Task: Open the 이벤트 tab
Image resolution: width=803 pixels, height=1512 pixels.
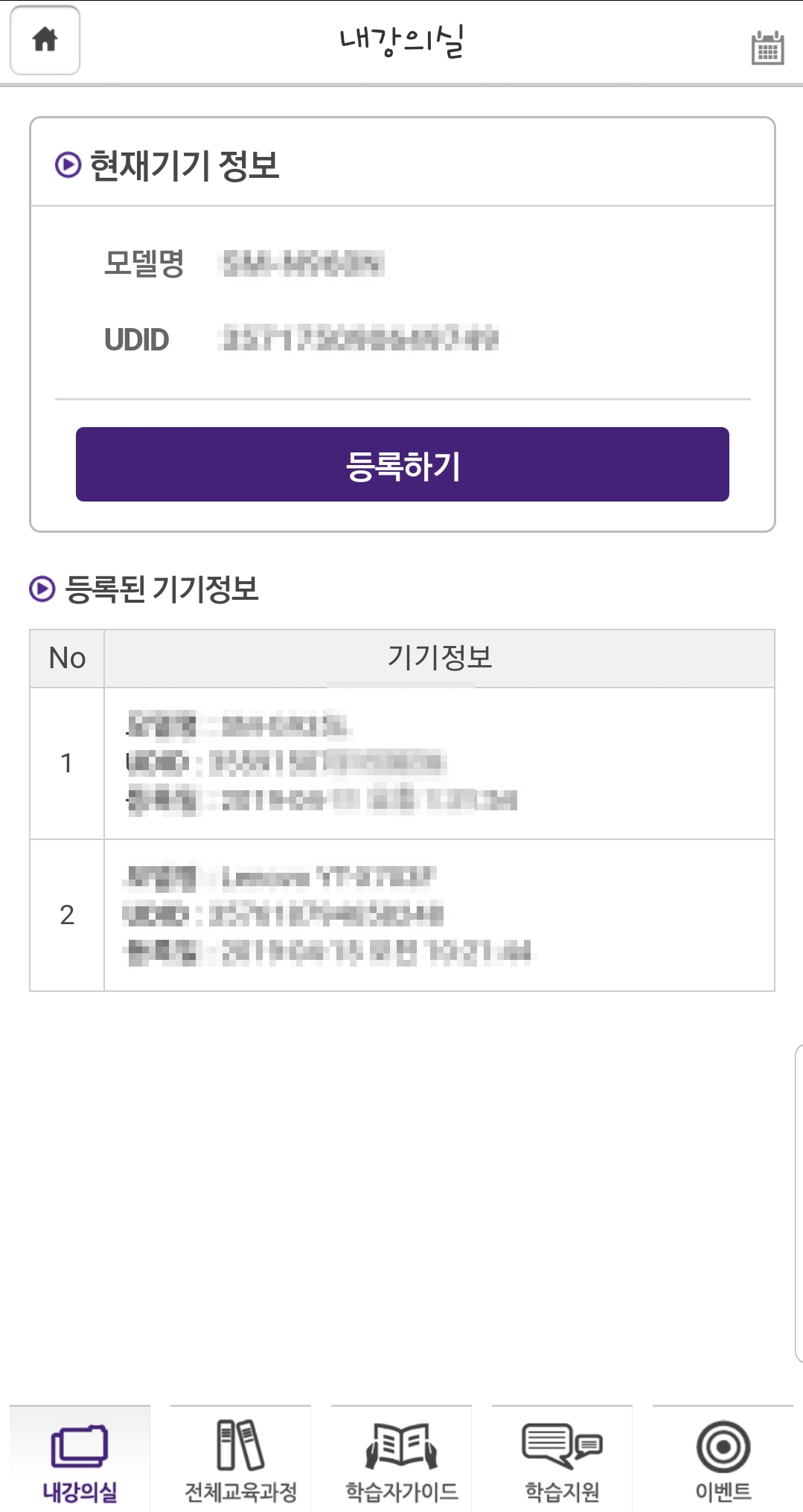Action: pyautogui.click(x=723, y=1458)
